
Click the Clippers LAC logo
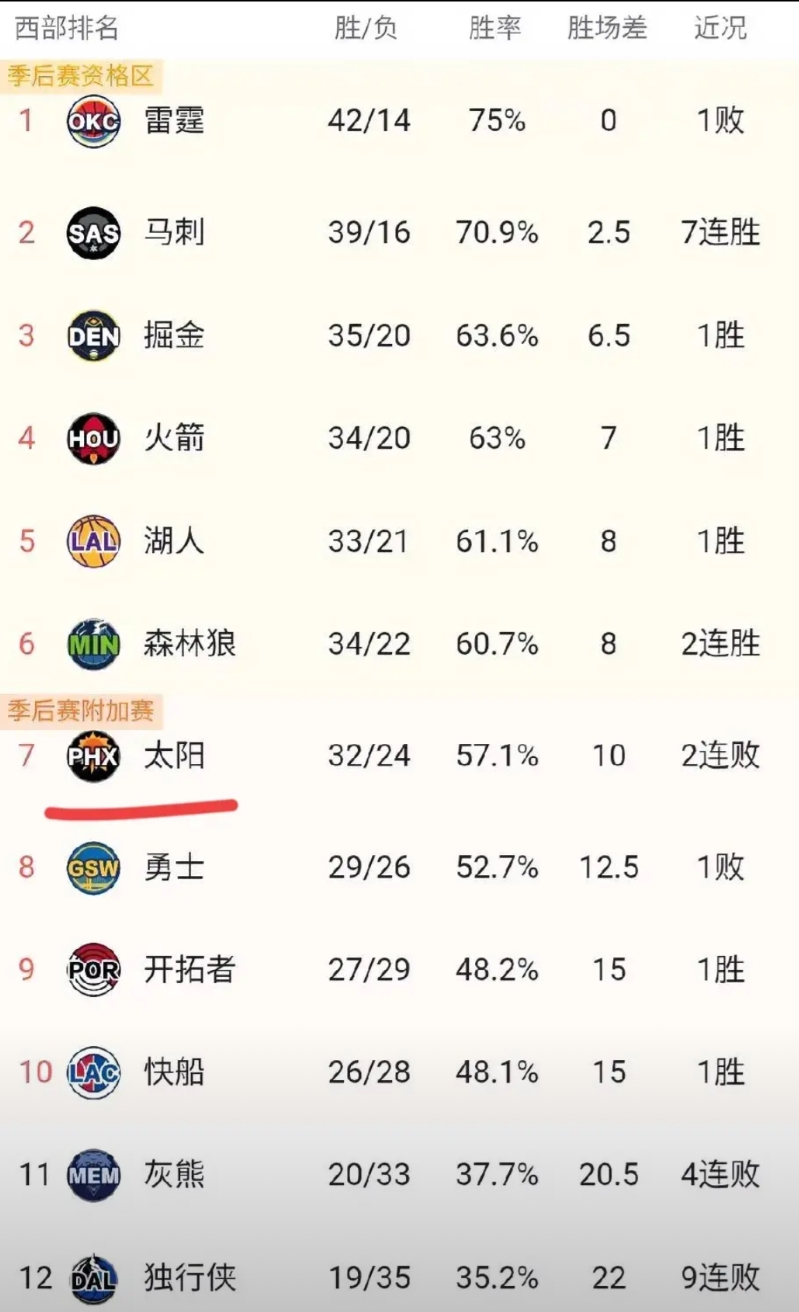click(93, 1071)
